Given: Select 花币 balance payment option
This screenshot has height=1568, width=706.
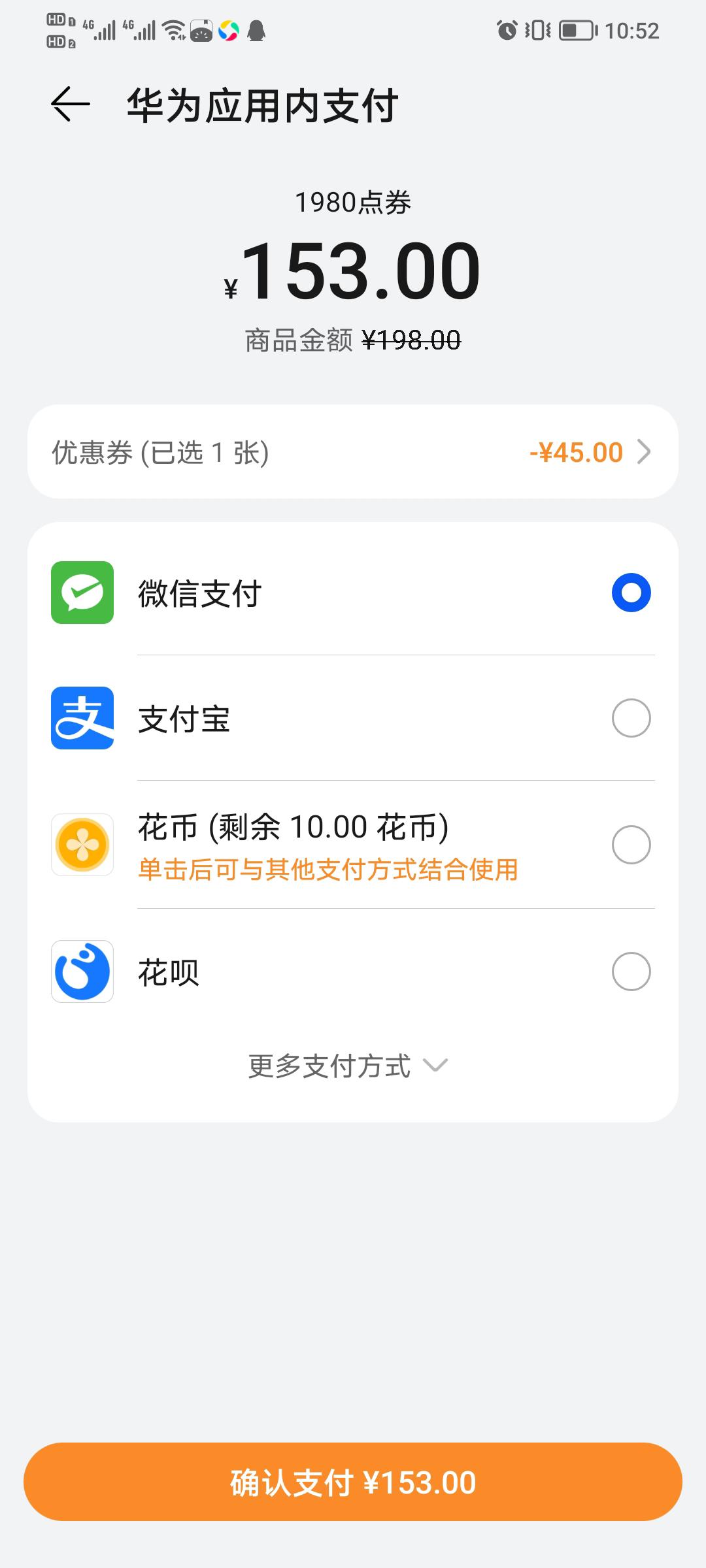Looking at the screenshot, I should [353, 845].
